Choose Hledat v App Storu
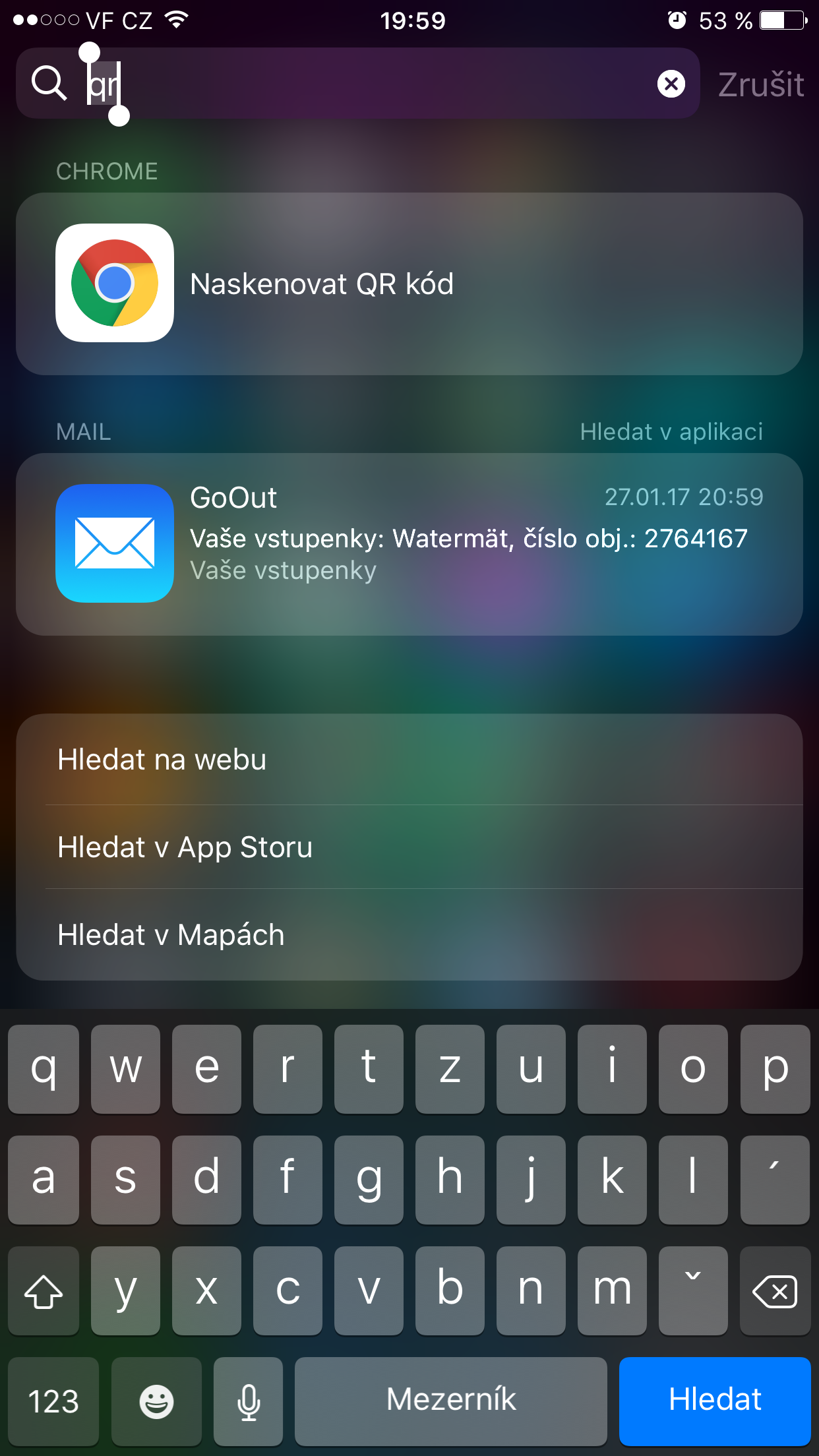 (x=409, y=847)
